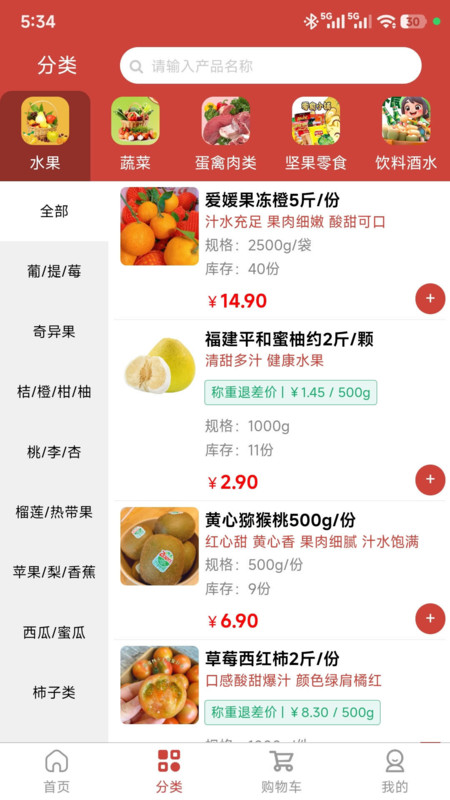Screen dimensions: 450x800
Task: Show 桃/李/杏 subcategory
Action: [x=54, y=452]
